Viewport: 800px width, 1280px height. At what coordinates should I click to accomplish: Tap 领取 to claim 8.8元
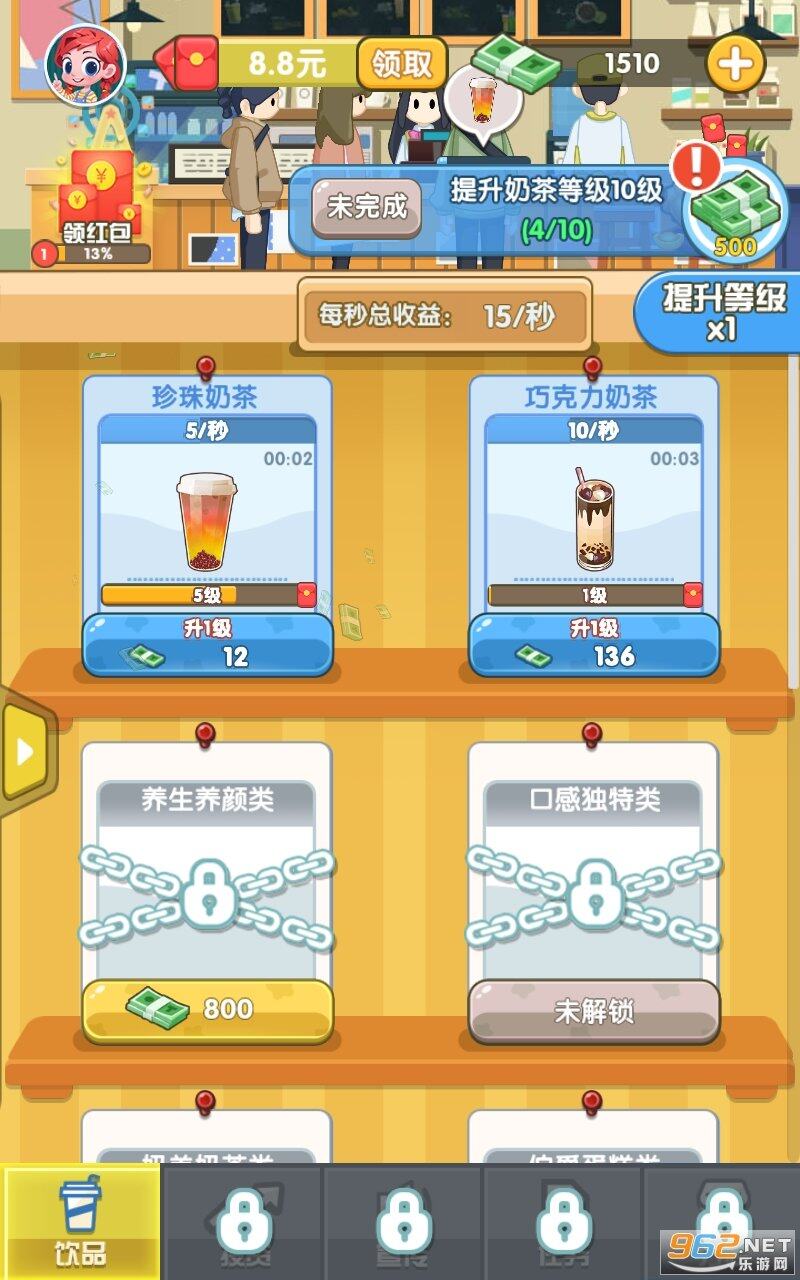401,65
